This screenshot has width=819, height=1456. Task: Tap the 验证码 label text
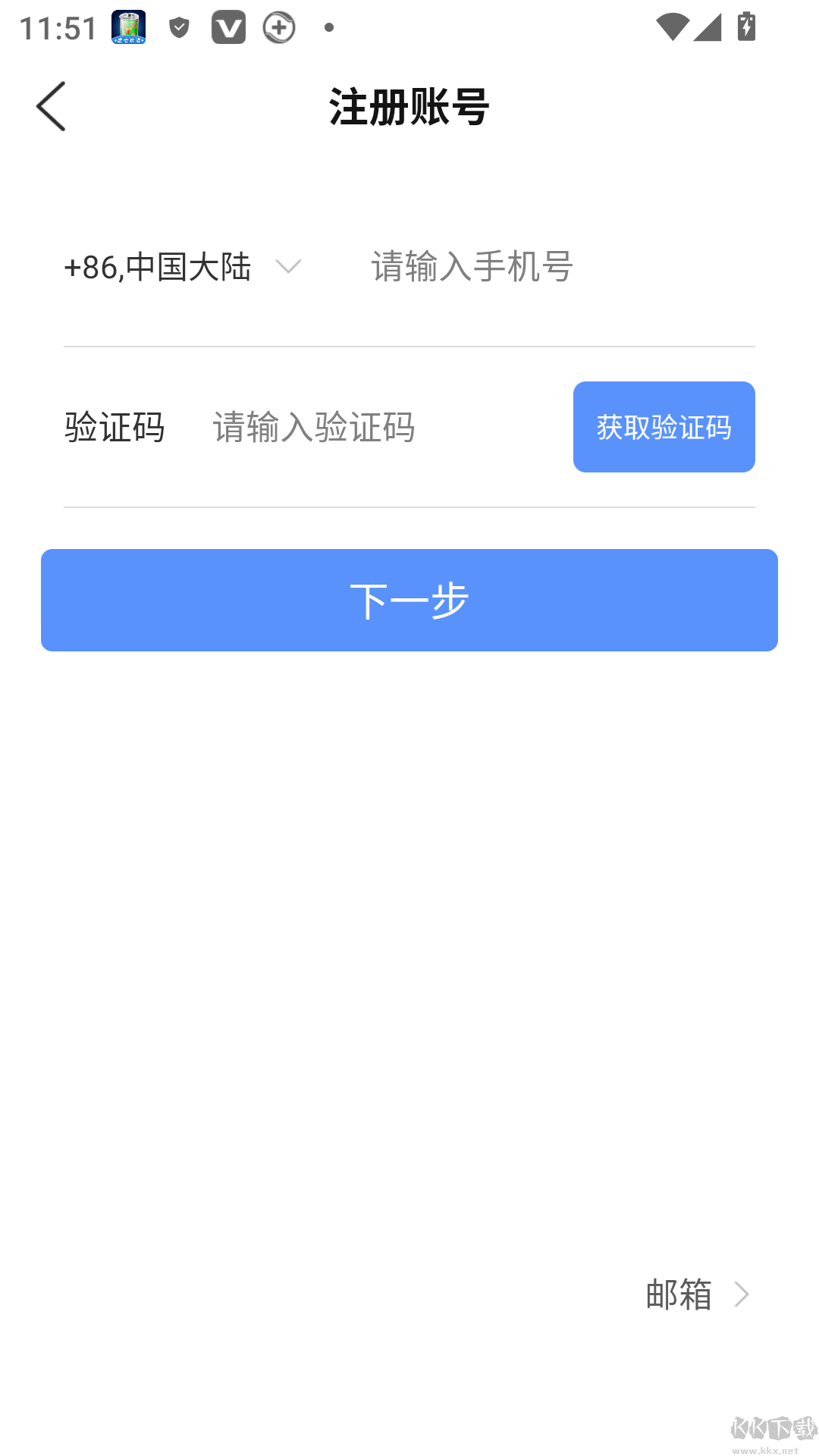[114, 426]
